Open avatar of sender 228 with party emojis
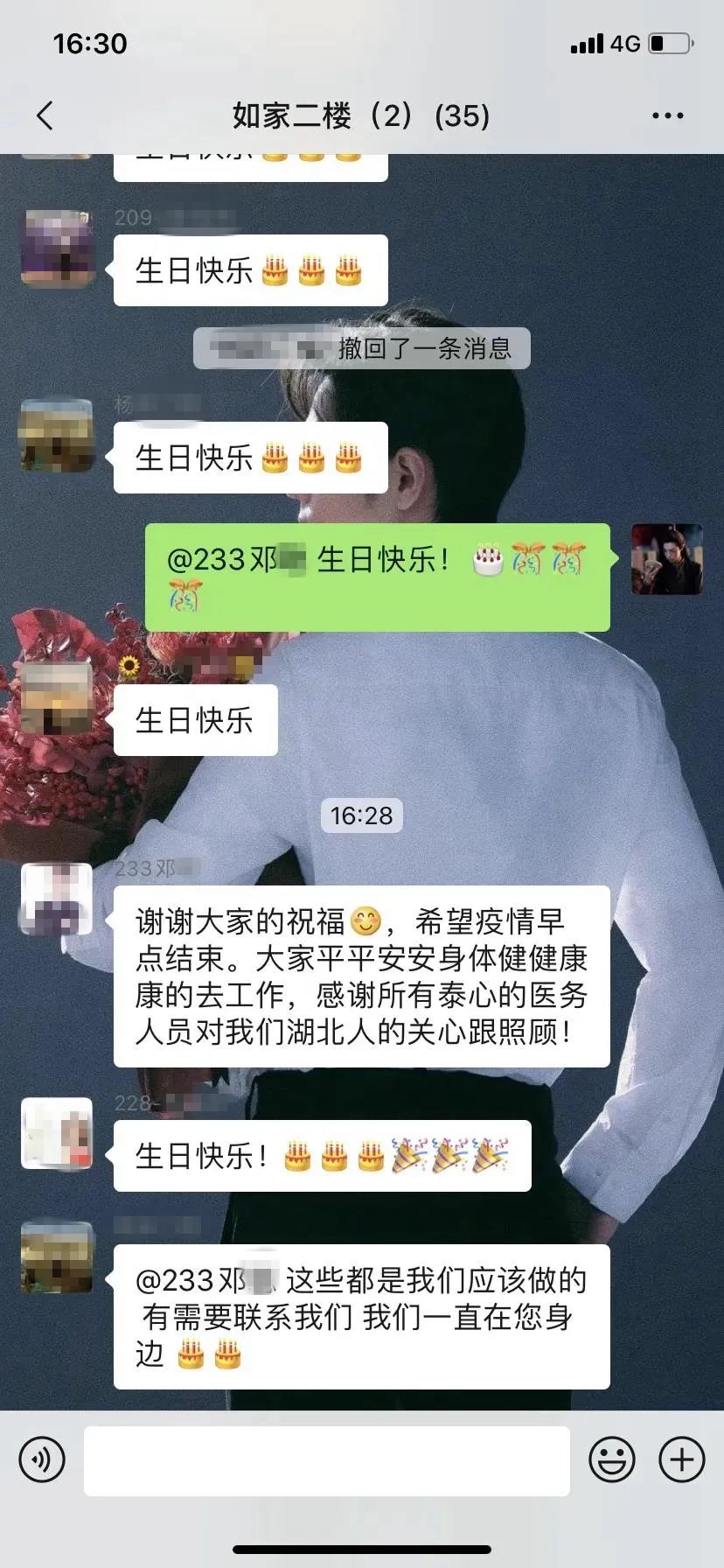This screenshot has height=1568, width=724. pos(57,1133)
